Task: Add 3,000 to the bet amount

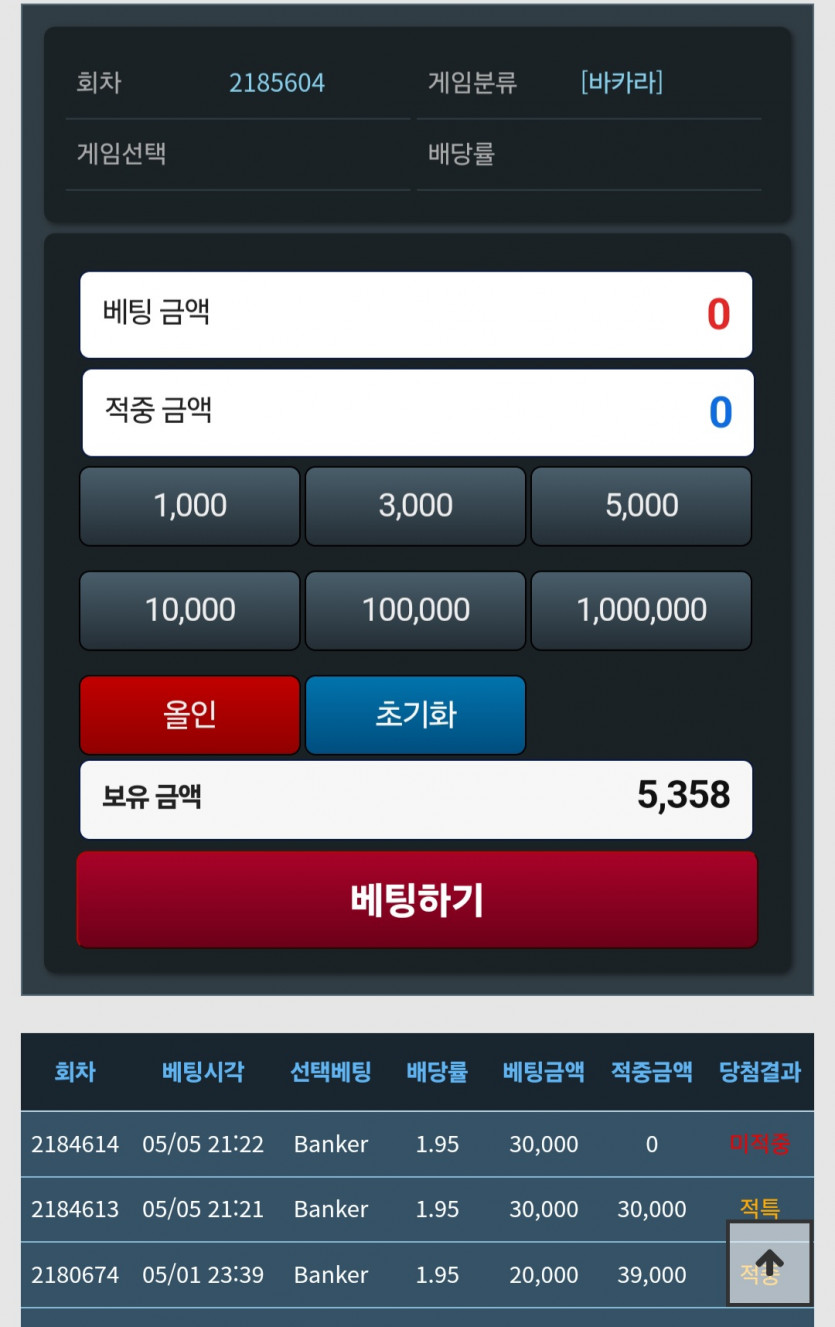Action: point(415,506)
